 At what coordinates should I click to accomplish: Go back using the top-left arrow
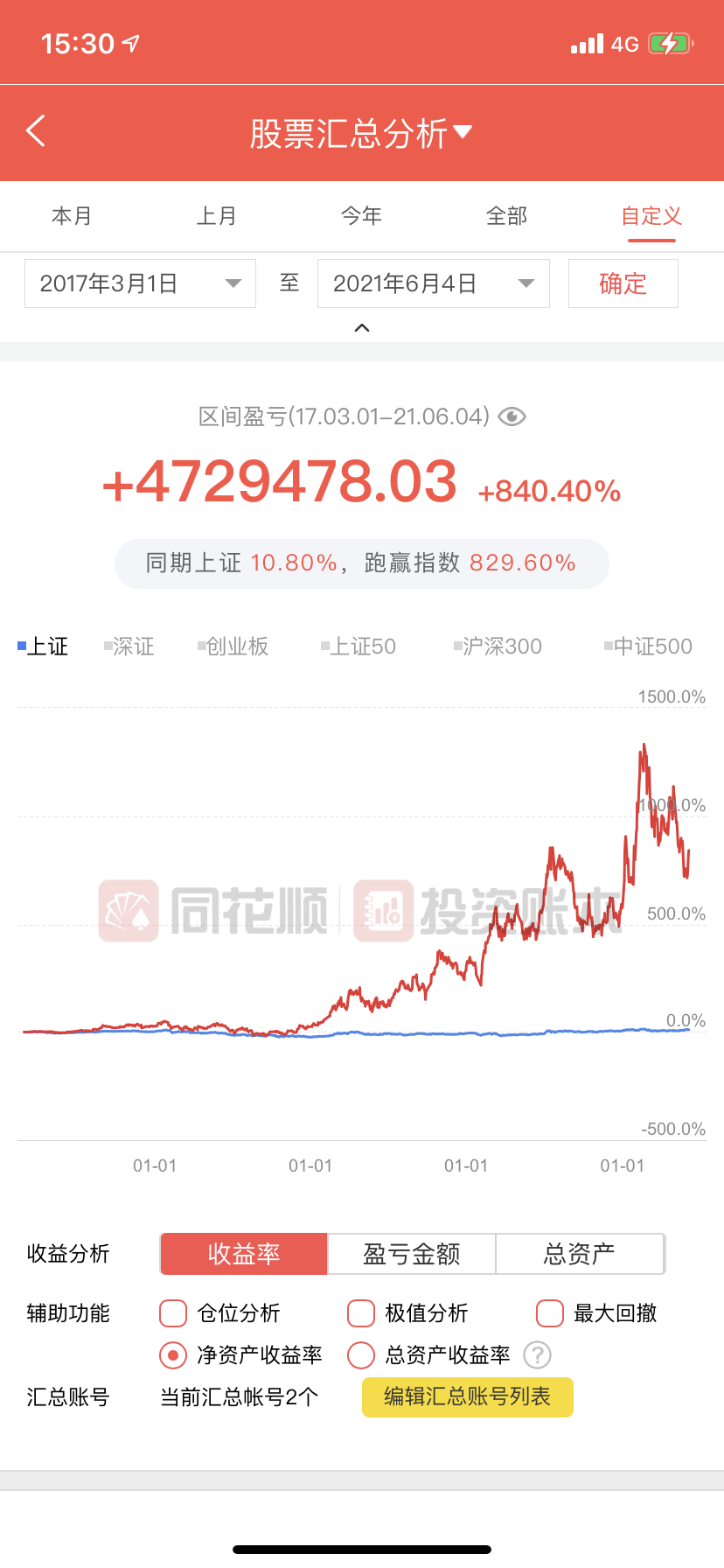point(36,132)
